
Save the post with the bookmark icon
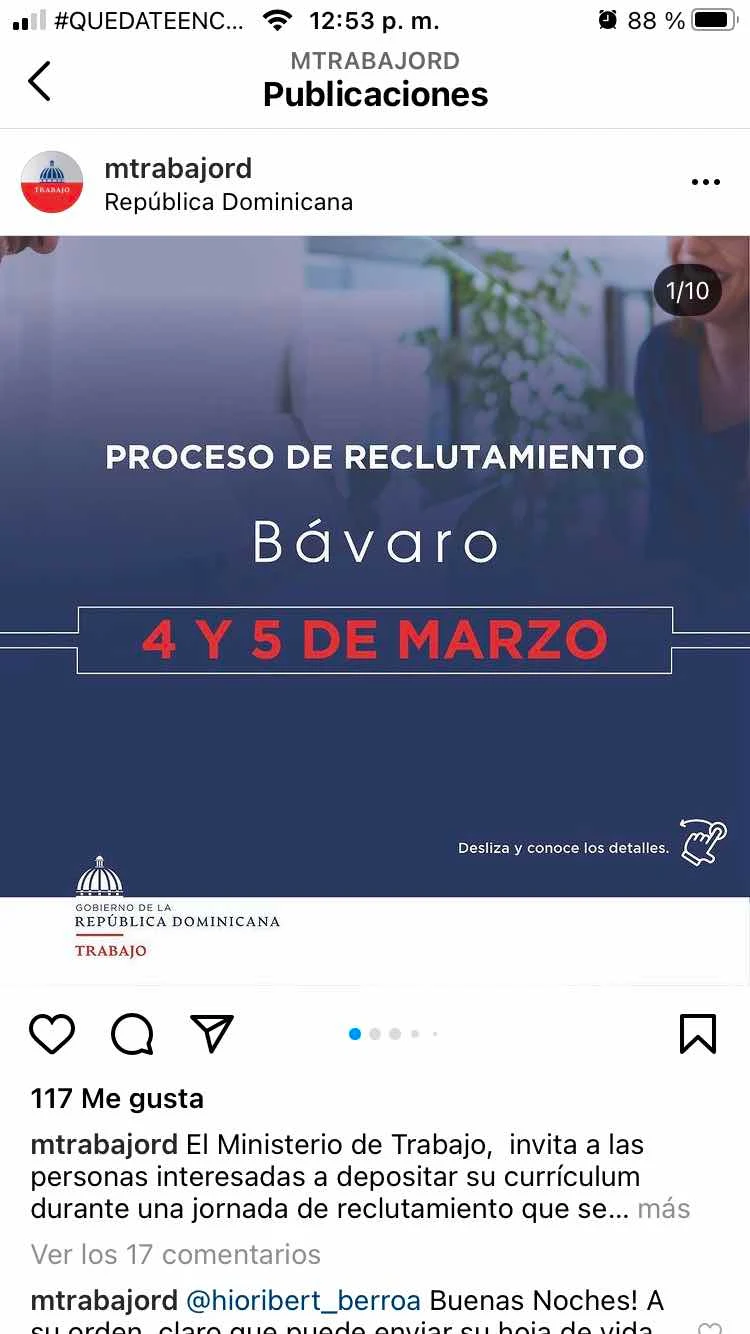698,1034
